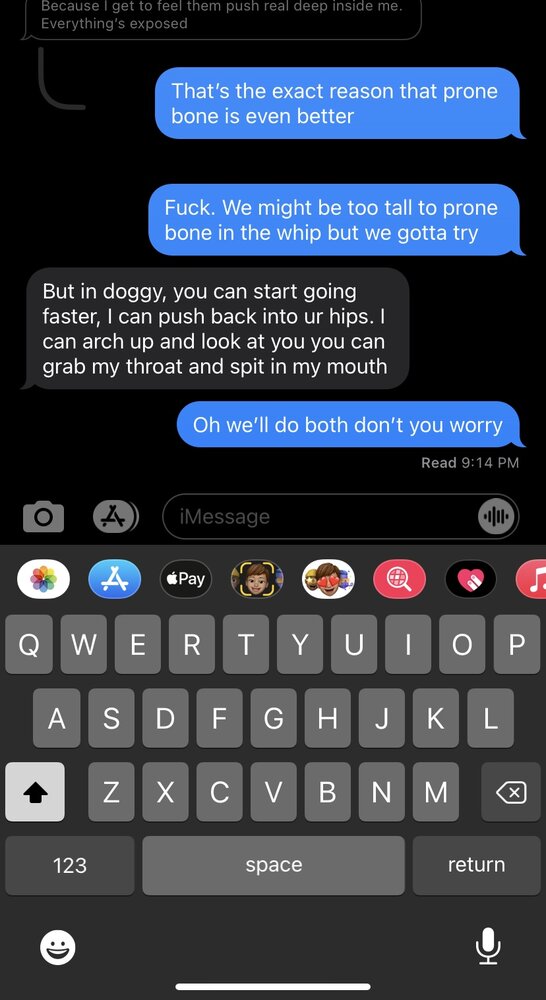
Task: Tap the backspace key
Action: [511, 791]
